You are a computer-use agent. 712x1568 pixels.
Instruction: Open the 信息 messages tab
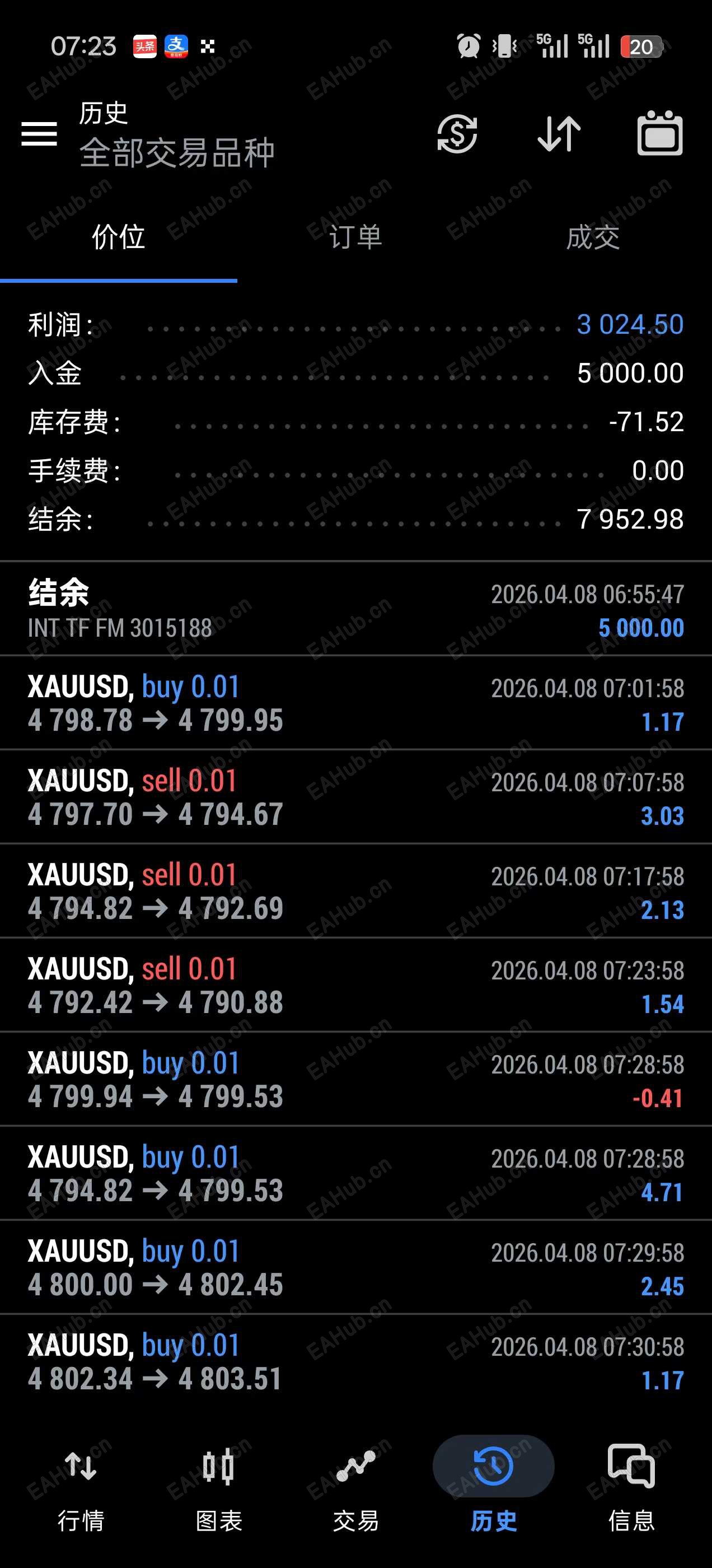[631, 1484]
